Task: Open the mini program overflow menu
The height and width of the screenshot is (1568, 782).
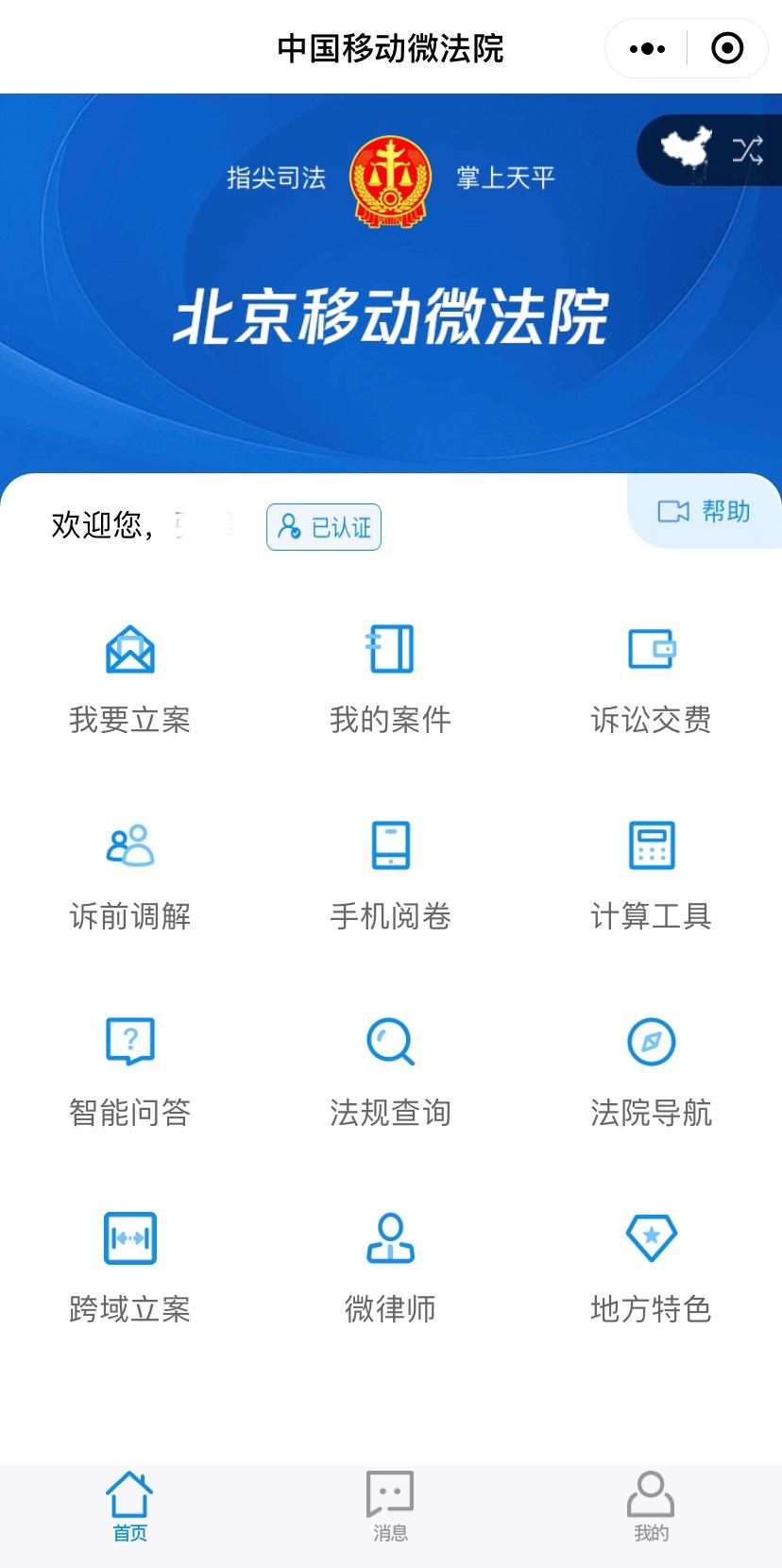Action: click(647, 48)
